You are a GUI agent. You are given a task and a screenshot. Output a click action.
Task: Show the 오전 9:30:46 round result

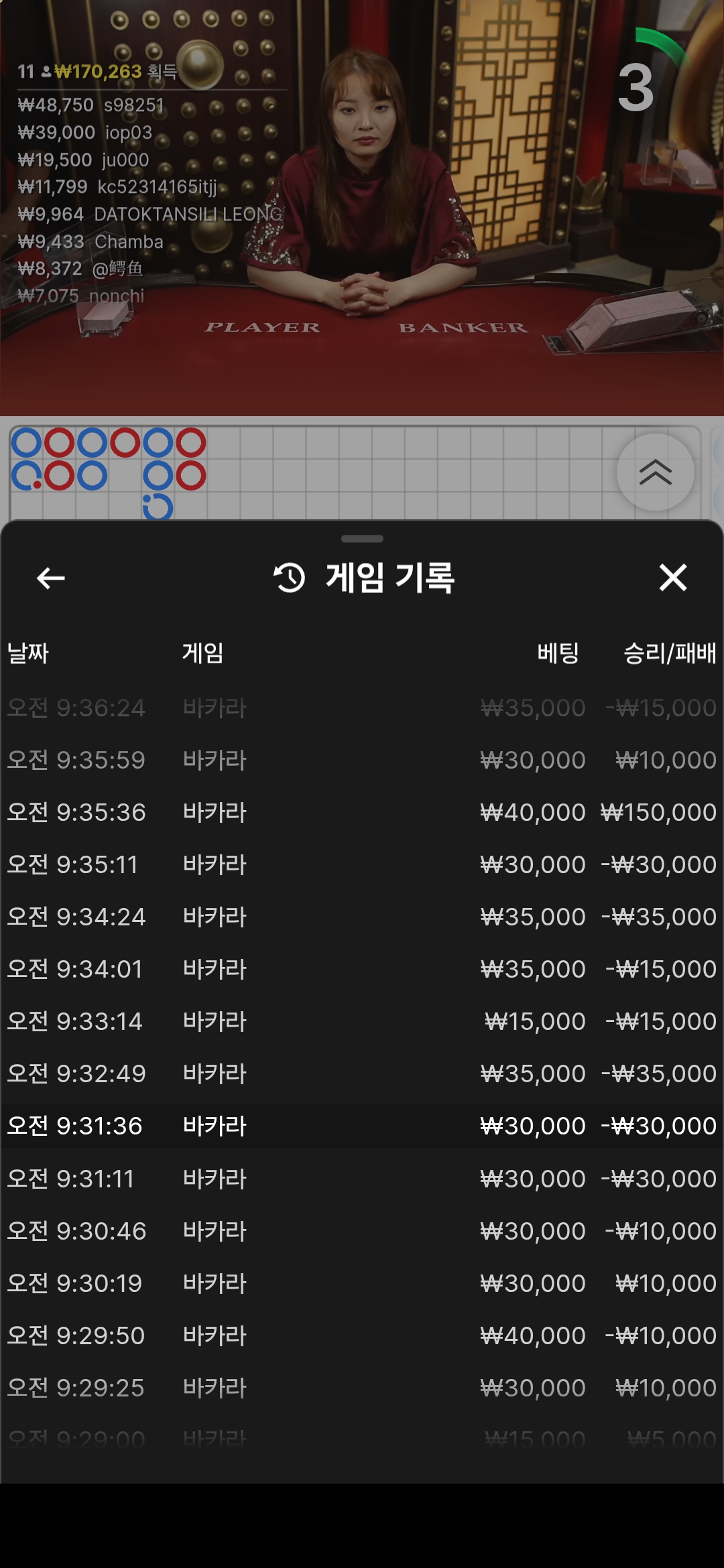(x=362, y=1231)
